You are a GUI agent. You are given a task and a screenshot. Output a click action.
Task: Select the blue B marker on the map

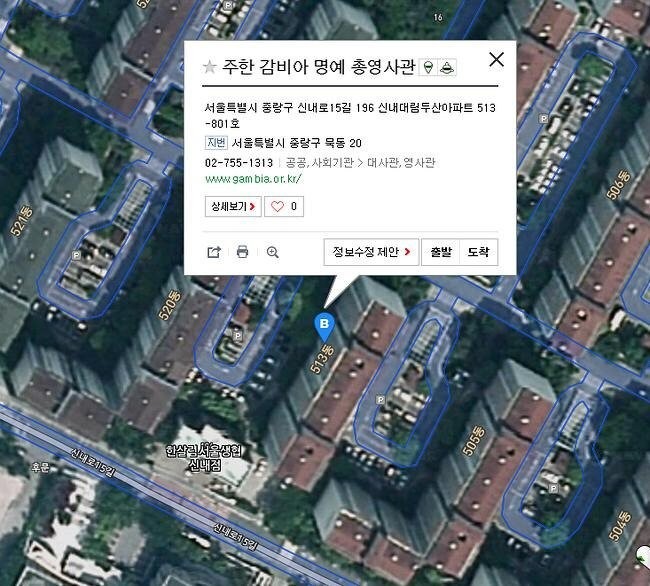click(324, 323)
